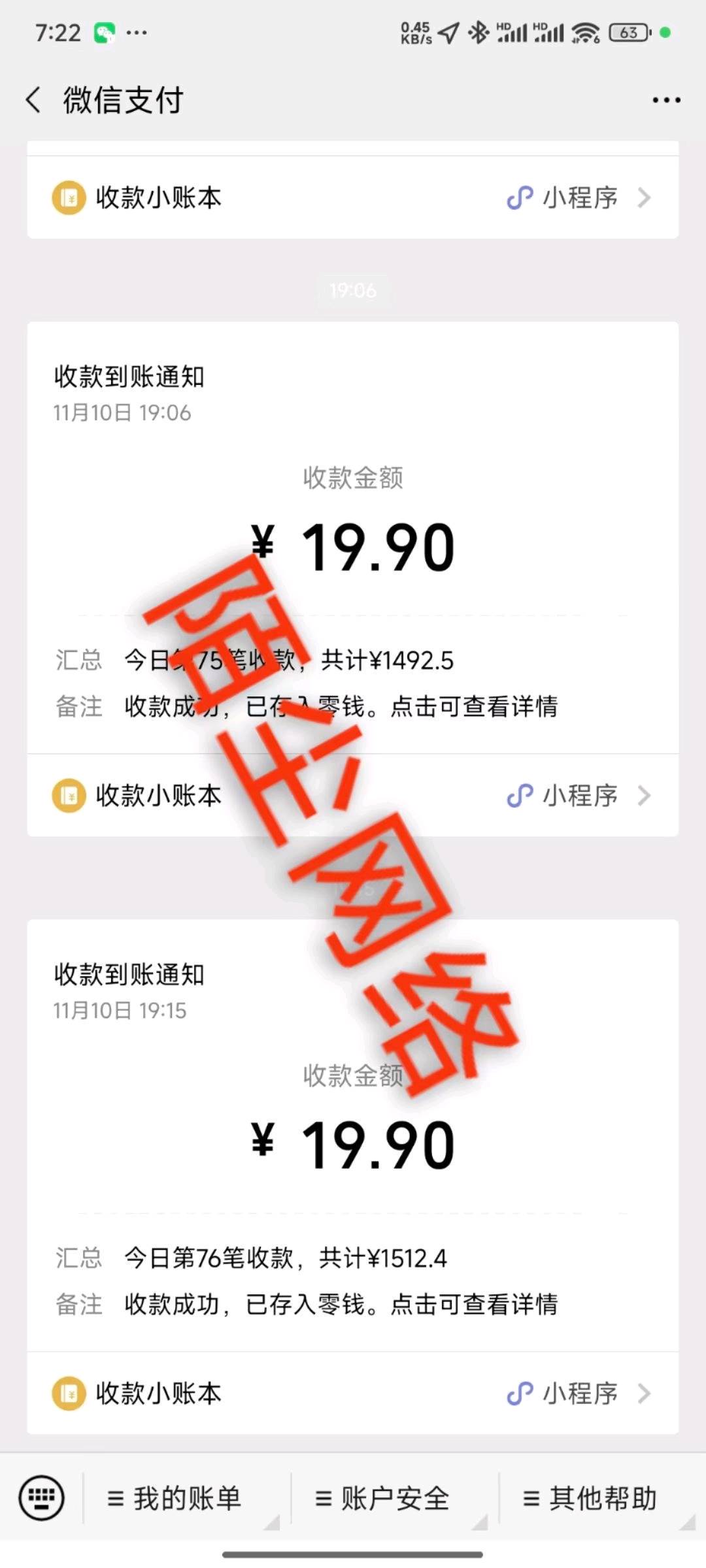Image resolution: width=706 pixels, height=1568 pixels.
Task: Go back from the 微信支付 chat
Action: pos(34,100)
